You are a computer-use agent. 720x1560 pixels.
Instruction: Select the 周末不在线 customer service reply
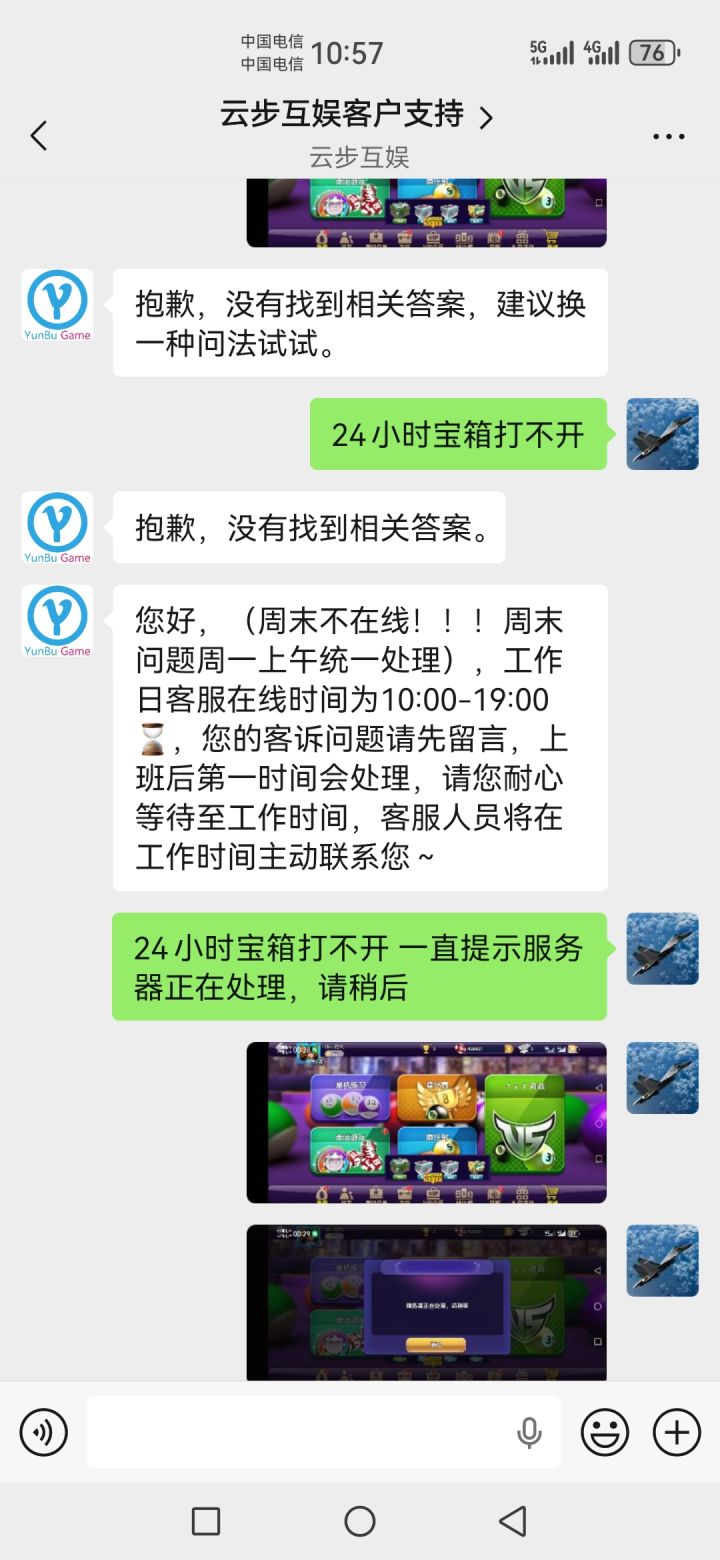click(x=367, y=739)
